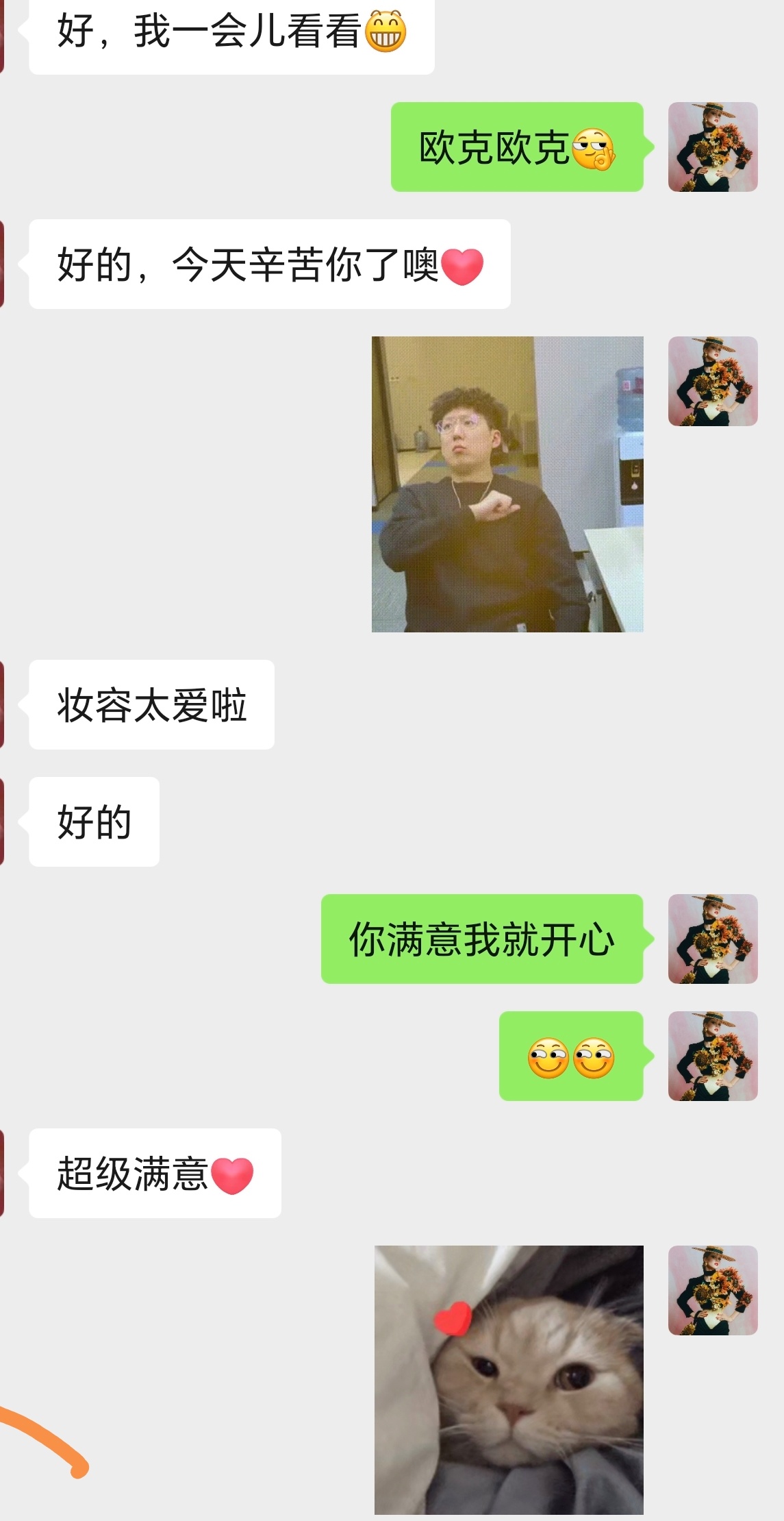784x1521 pixels.
Task: Open avatar next to the two-smiley emoji message
Action: (713, 1056)
